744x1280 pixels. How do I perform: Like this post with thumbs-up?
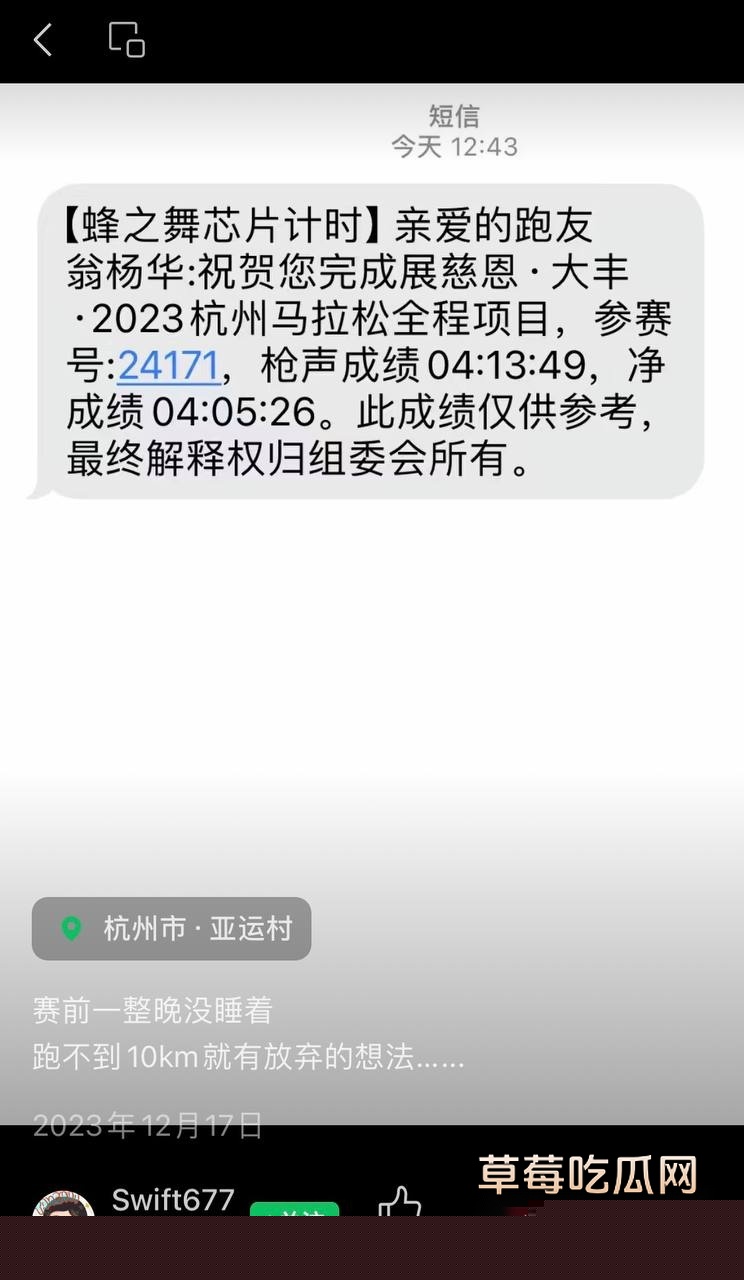[x=399, y=1204]
